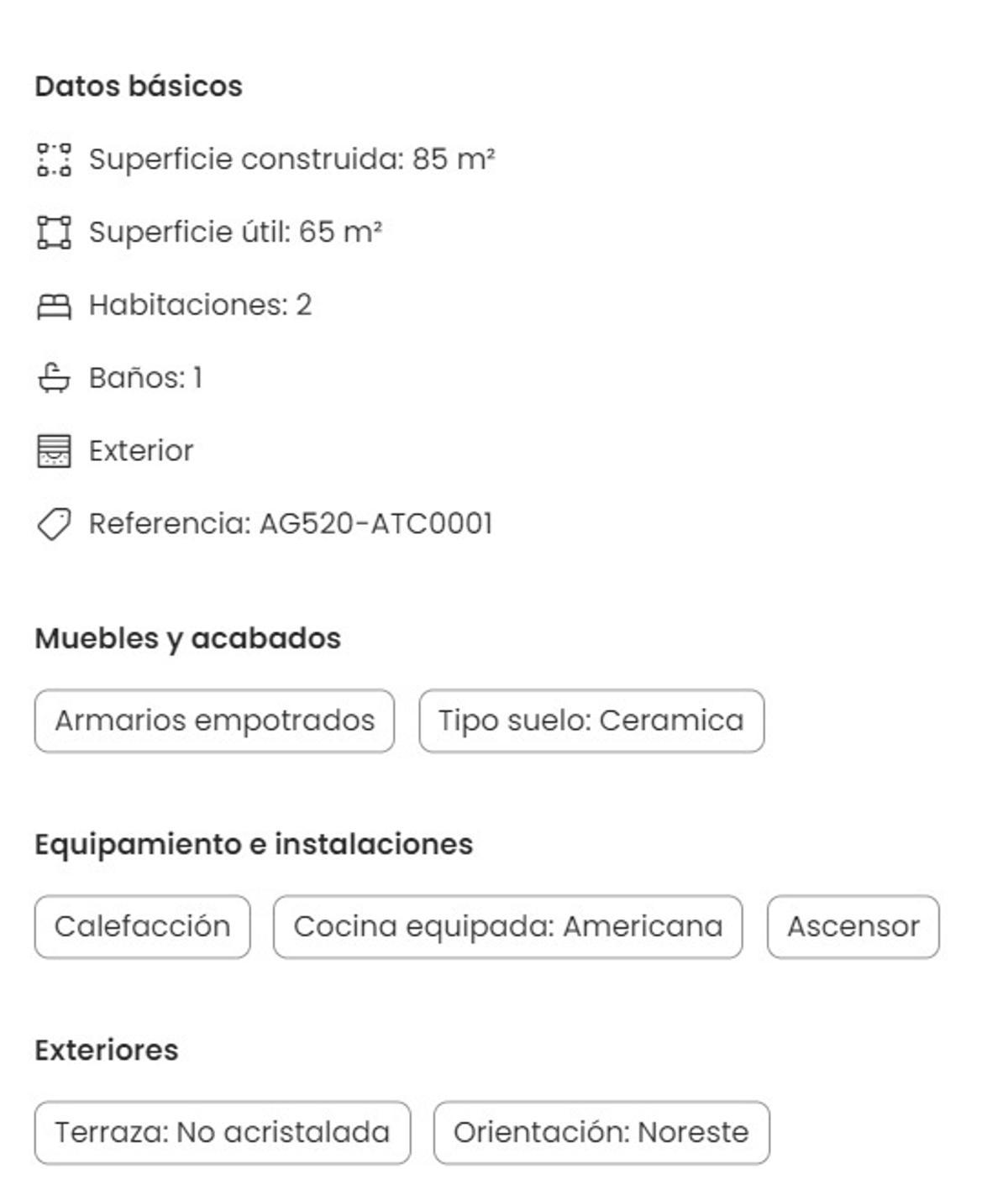
Task: Toggle the Calefacción feature tag
Action: [x=143, y=926]
